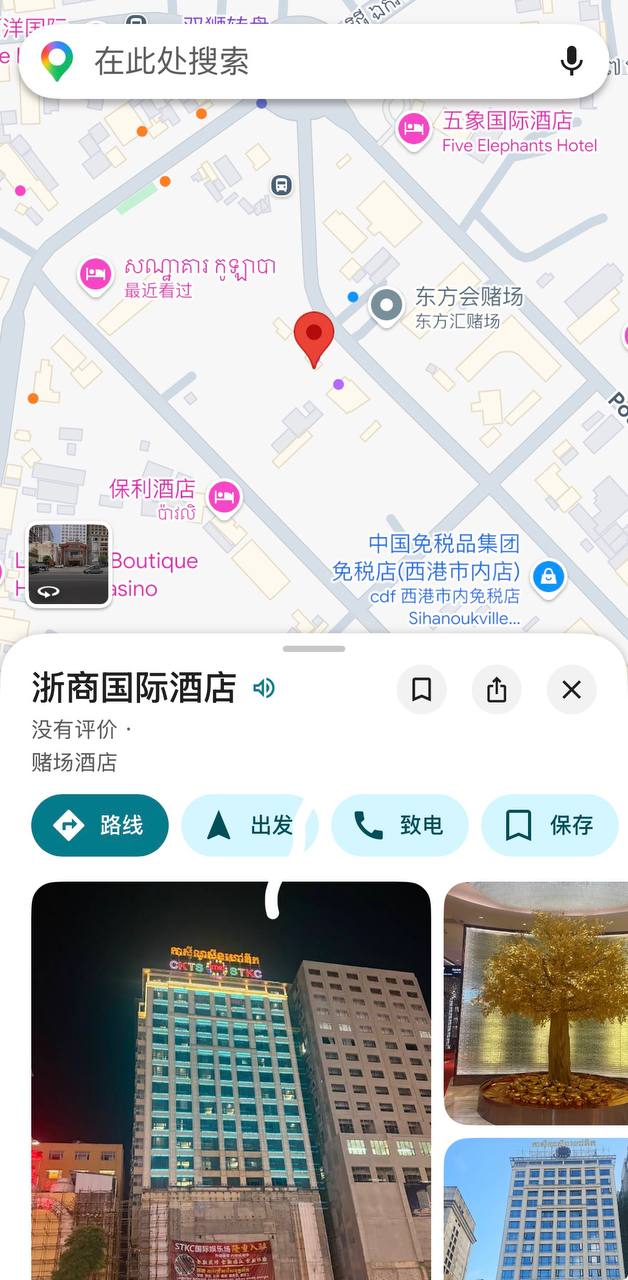Start voice search with the microphone

pos(571,61)
